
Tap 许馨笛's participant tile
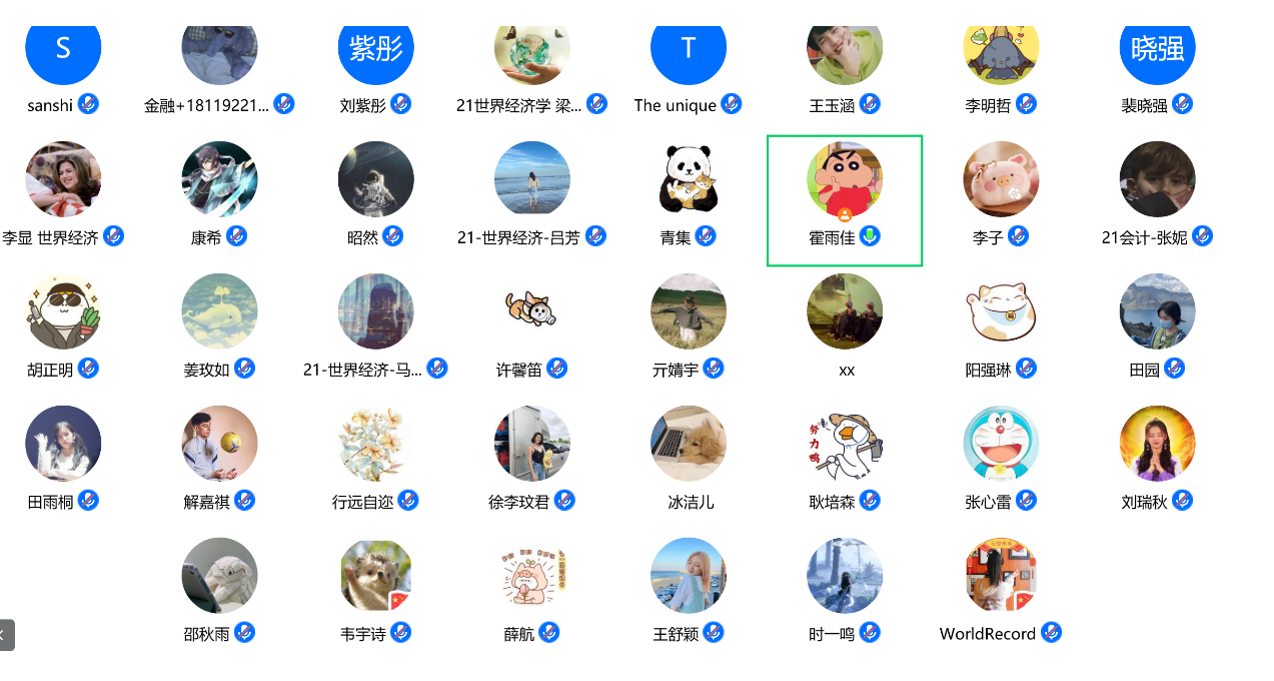click(531, 312)
